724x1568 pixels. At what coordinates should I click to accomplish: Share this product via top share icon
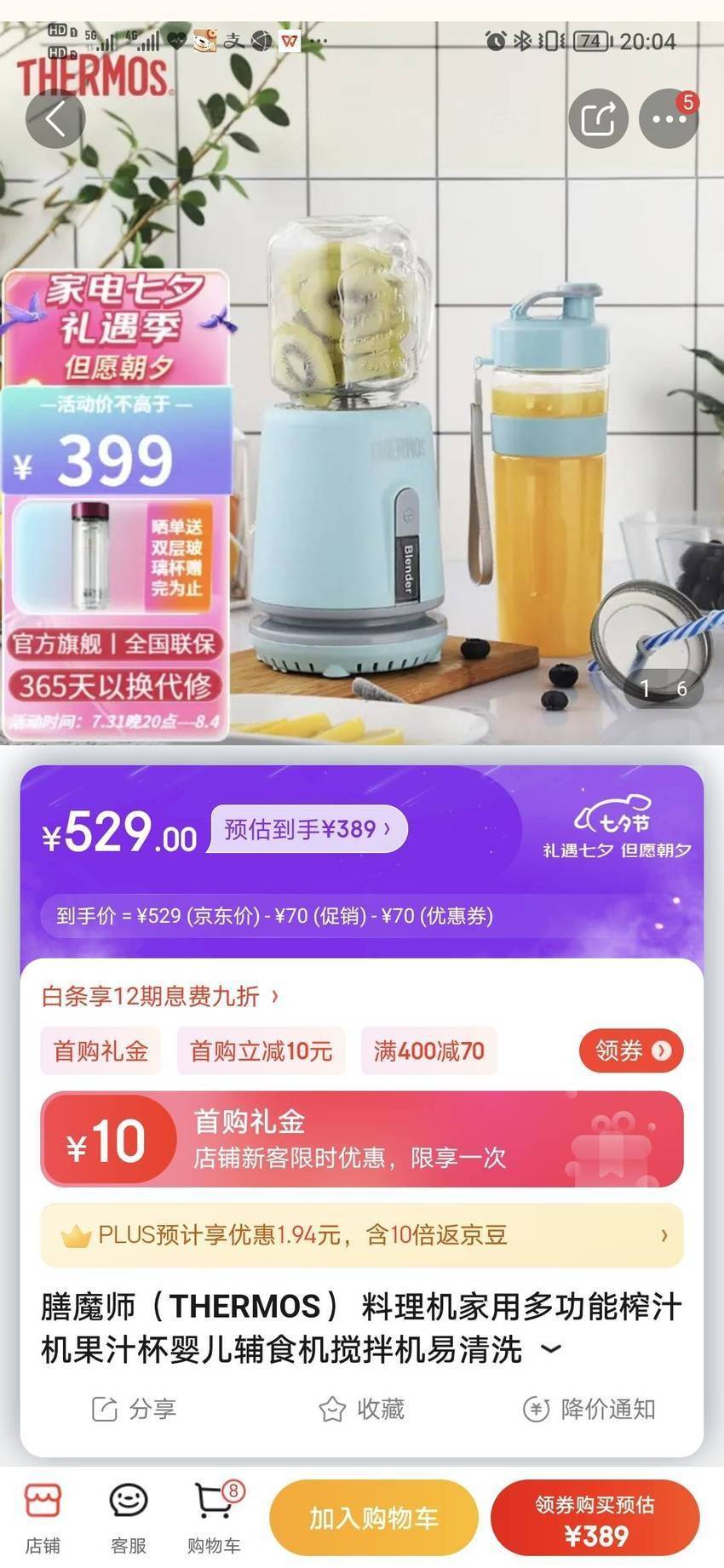tap(598, 119)
